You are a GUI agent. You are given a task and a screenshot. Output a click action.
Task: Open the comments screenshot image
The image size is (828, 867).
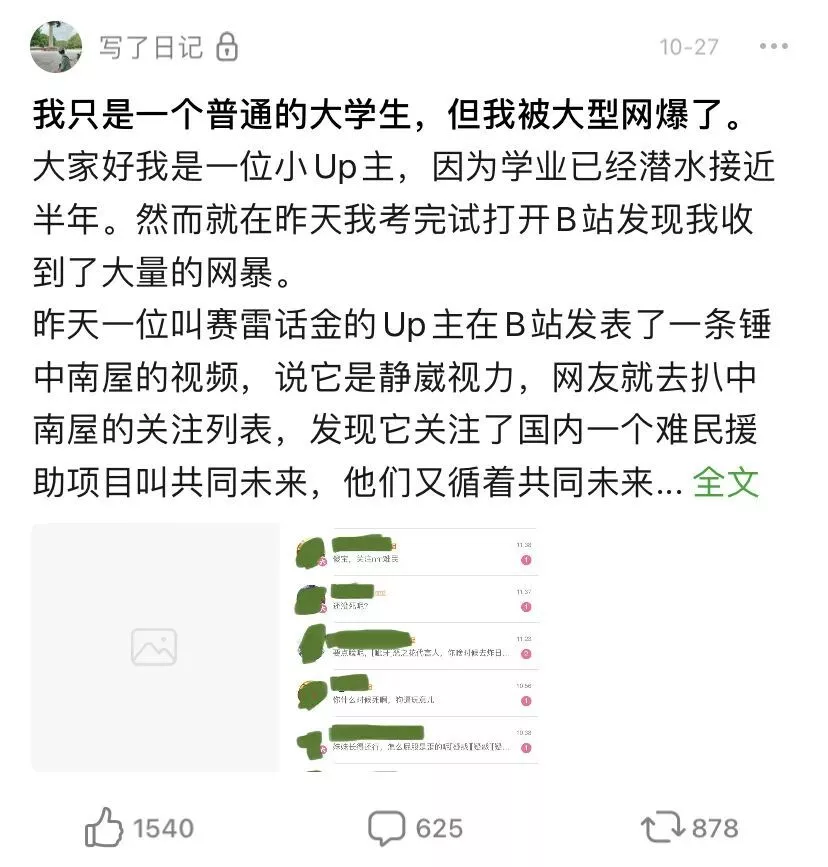pyautogui.click(x=415, y=647)
